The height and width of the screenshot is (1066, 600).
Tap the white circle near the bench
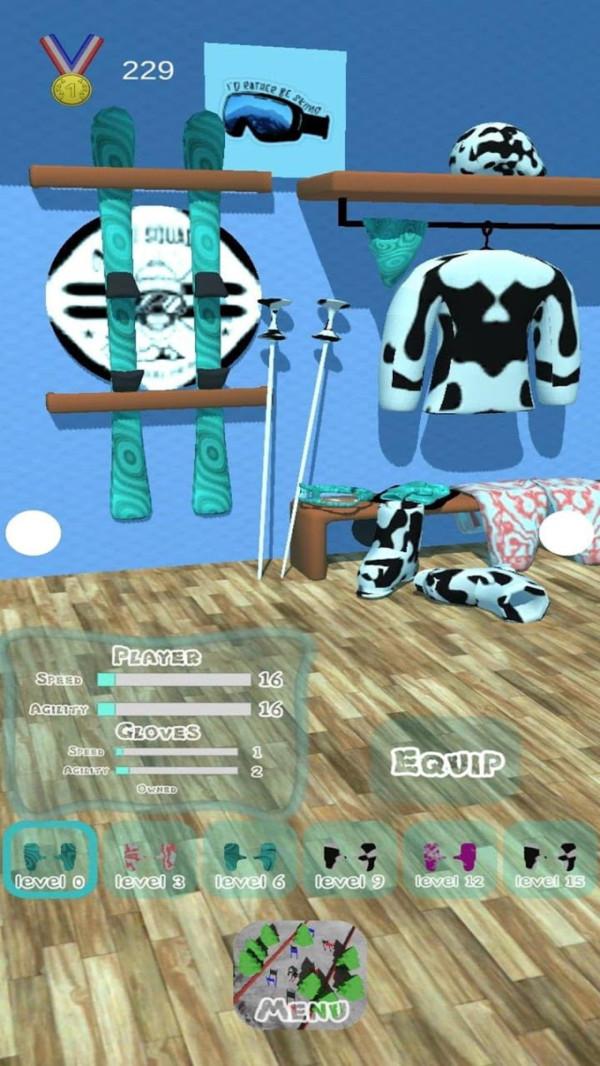568,532
